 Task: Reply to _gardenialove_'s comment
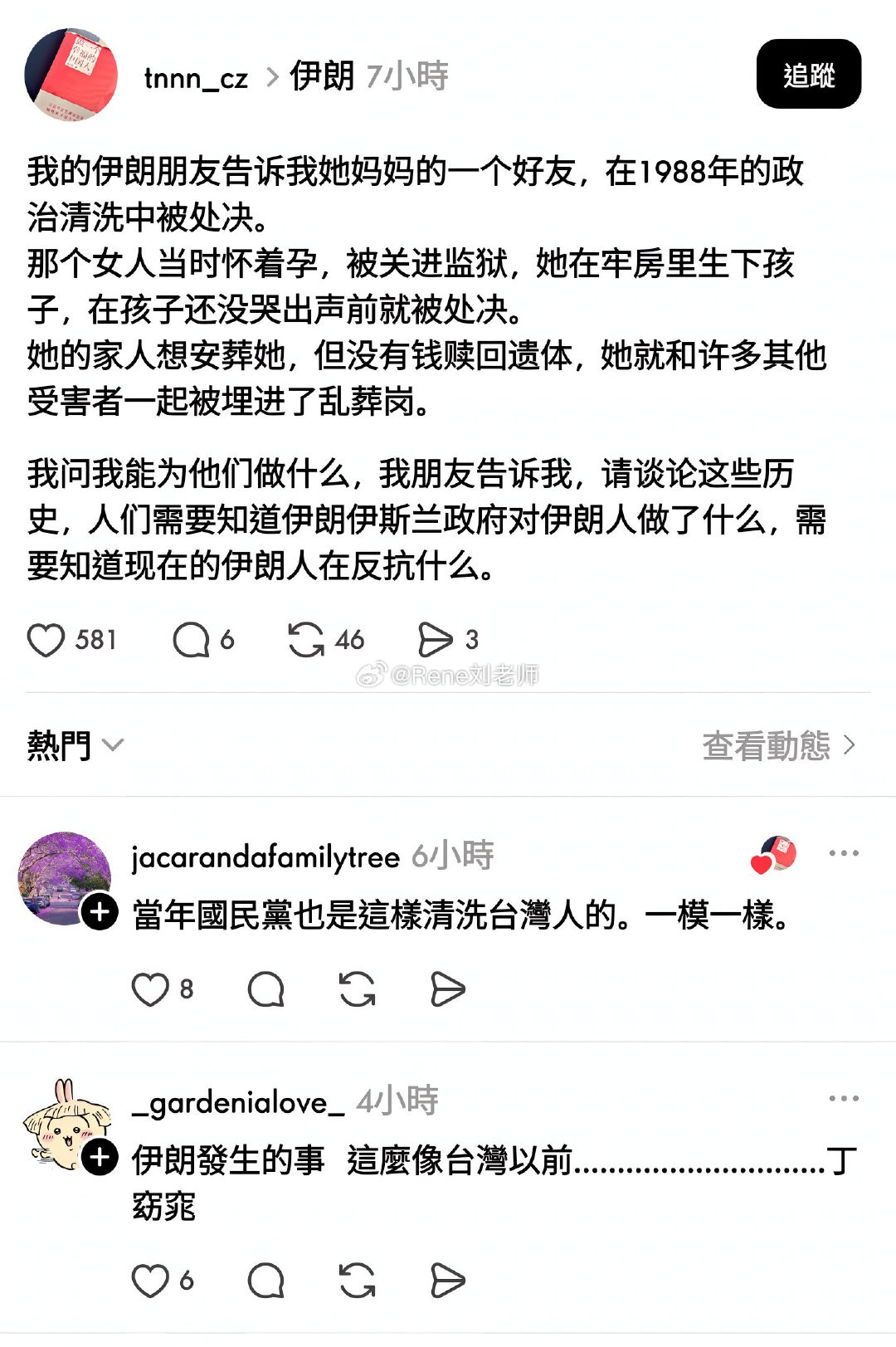tap(266, 1281)
